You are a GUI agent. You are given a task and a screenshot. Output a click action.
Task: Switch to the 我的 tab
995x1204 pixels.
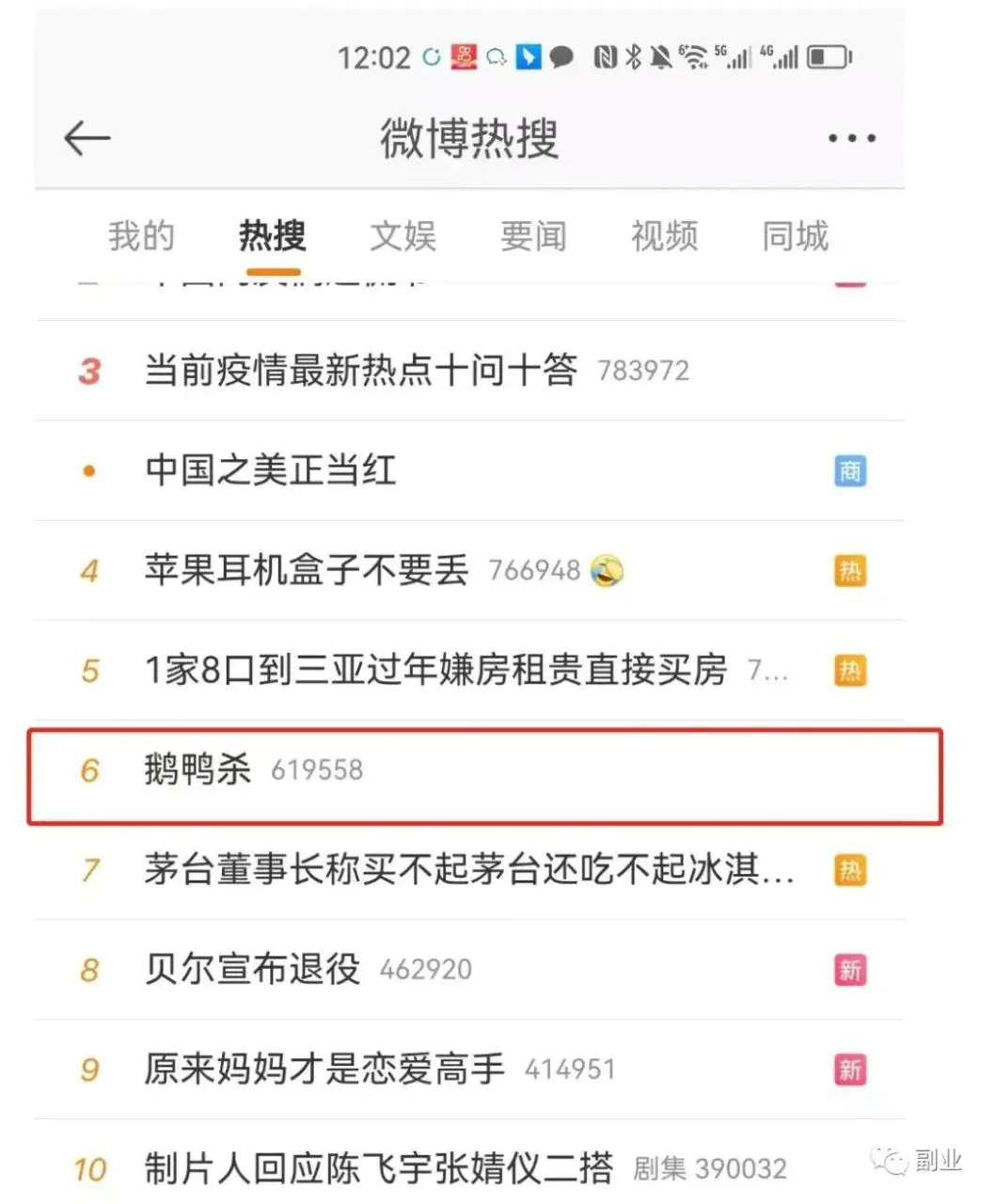[x=141, y=236]
